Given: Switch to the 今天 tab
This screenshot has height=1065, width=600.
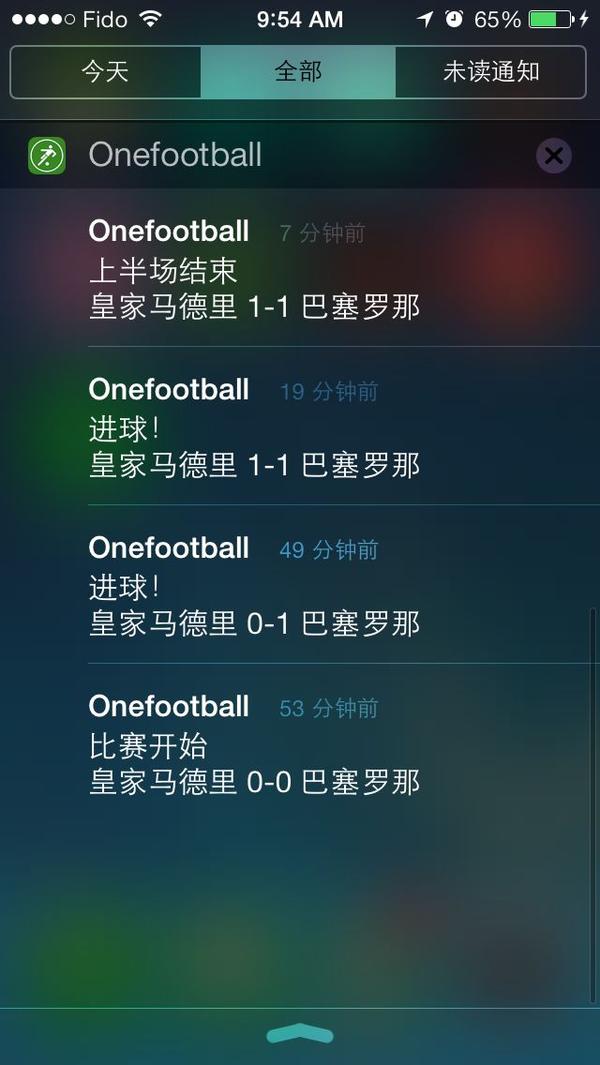Looking at the screenshot, I should coord(105,72).
